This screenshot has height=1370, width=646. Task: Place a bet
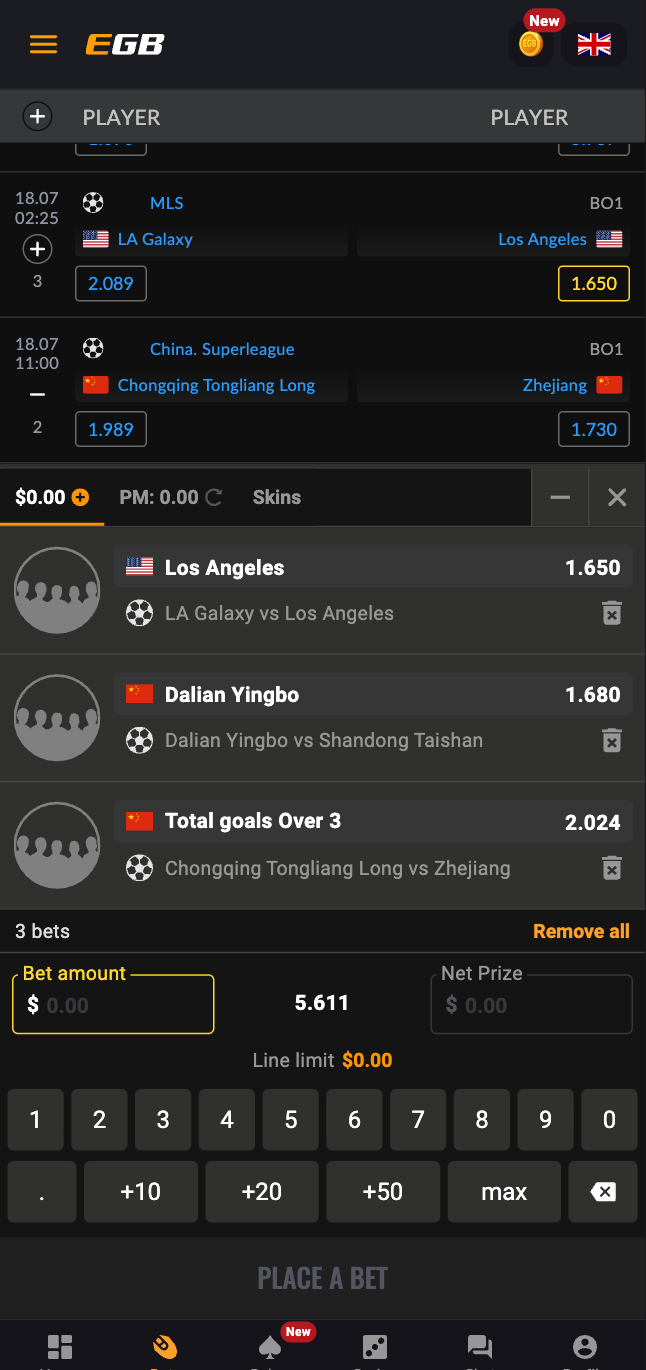pyautogui.click(x=323, y=1278)
